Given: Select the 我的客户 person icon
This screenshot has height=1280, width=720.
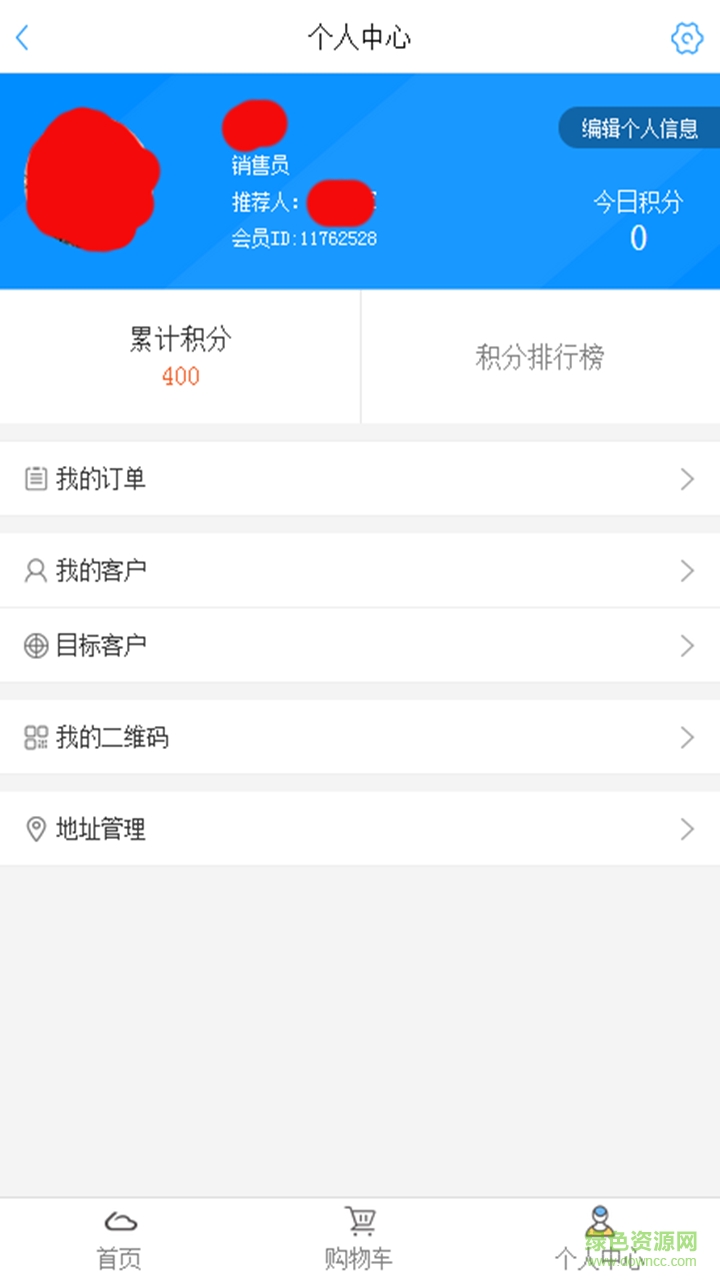Looking at the screenshot, I should coord(37,571).
